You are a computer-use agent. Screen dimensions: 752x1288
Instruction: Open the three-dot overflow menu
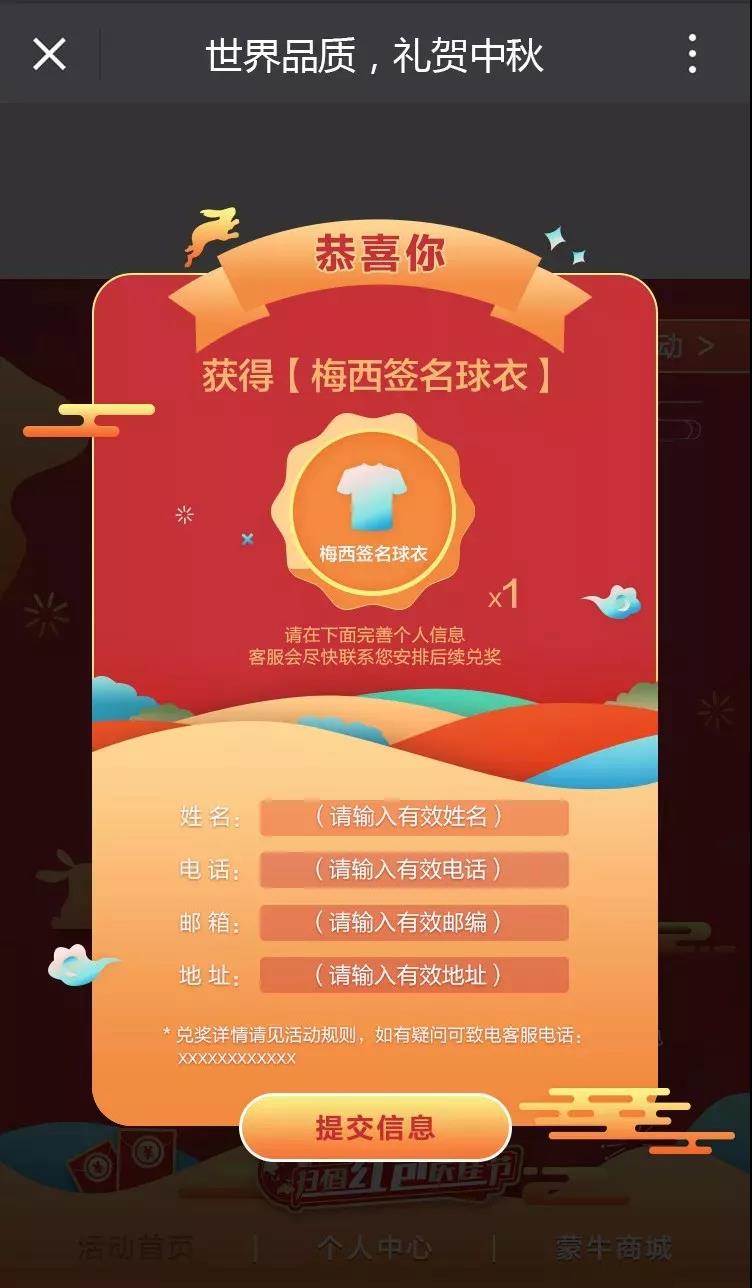[692, 54]
